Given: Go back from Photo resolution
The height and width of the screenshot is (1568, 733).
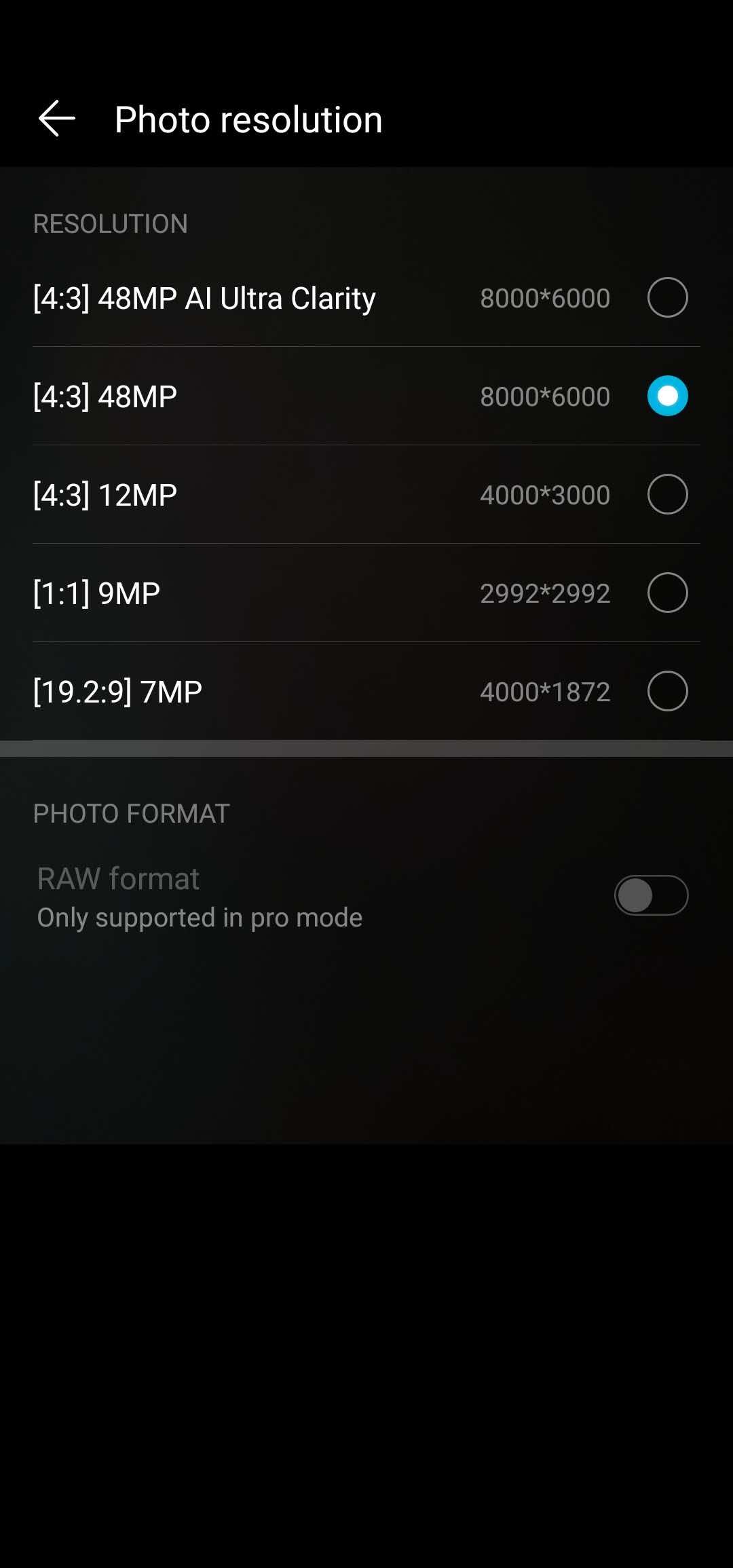Looking at the screenshot, I should pos(57,119).
